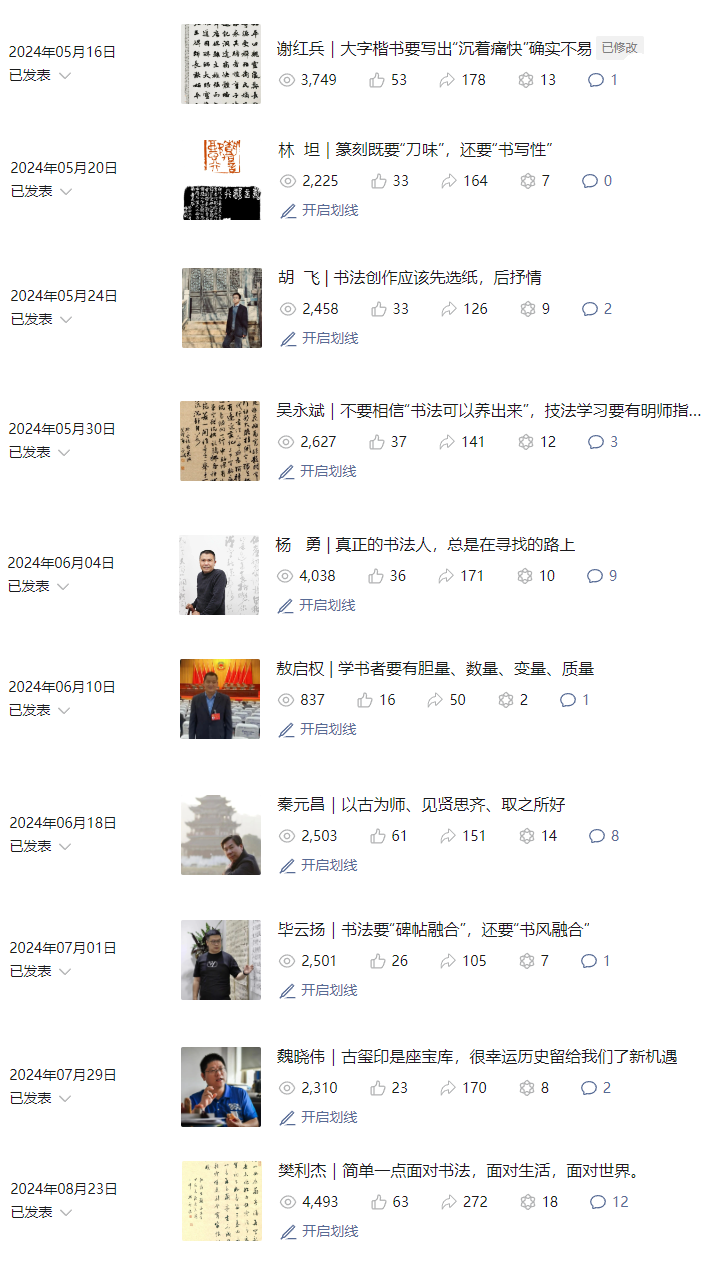This screenshot has height=1268, width=718.
Task: Tap 开启划线 under 魏晓伟's article
Action: click(319, 1117)
